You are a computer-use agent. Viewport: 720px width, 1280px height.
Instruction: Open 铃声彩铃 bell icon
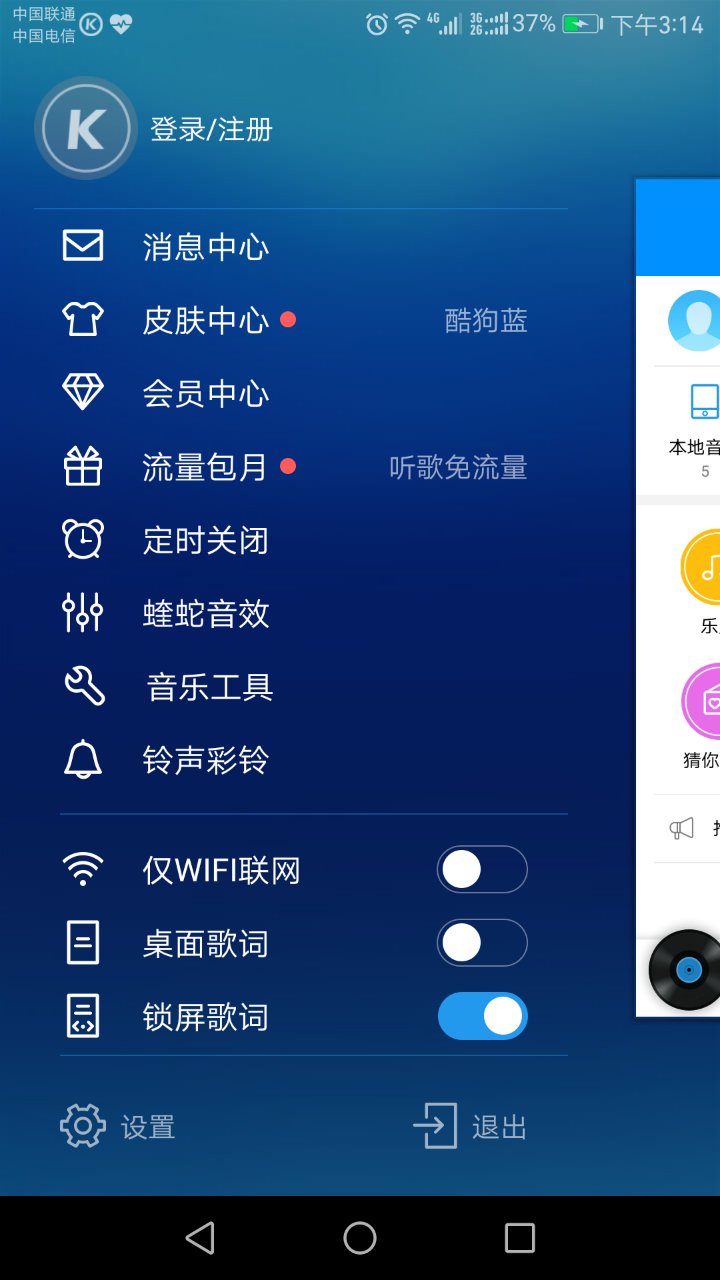coord(84,760)
